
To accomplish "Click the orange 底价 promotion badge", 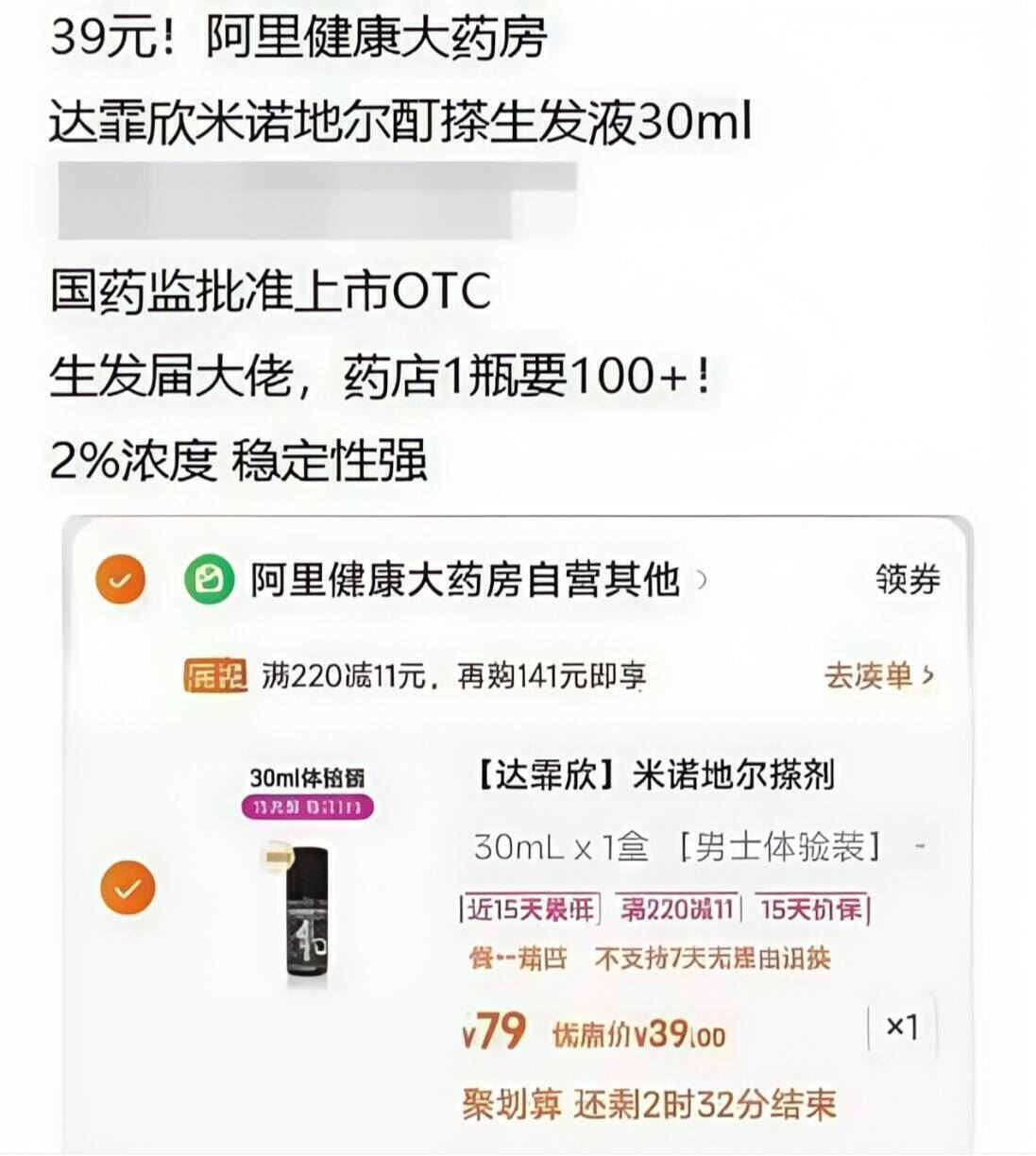I will coord(217,676).
